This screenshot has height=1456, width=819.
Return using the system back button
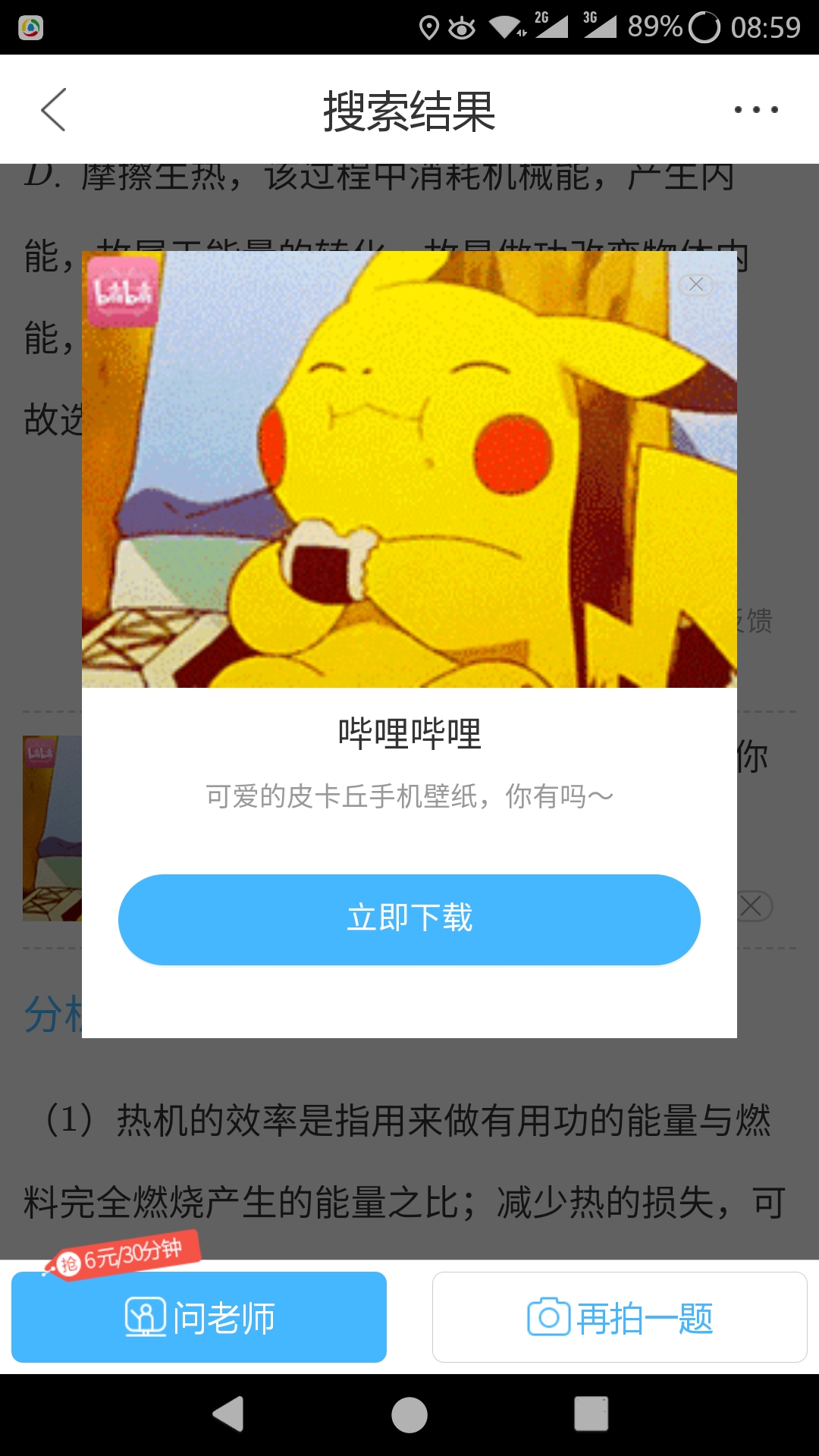[227, 1414]
